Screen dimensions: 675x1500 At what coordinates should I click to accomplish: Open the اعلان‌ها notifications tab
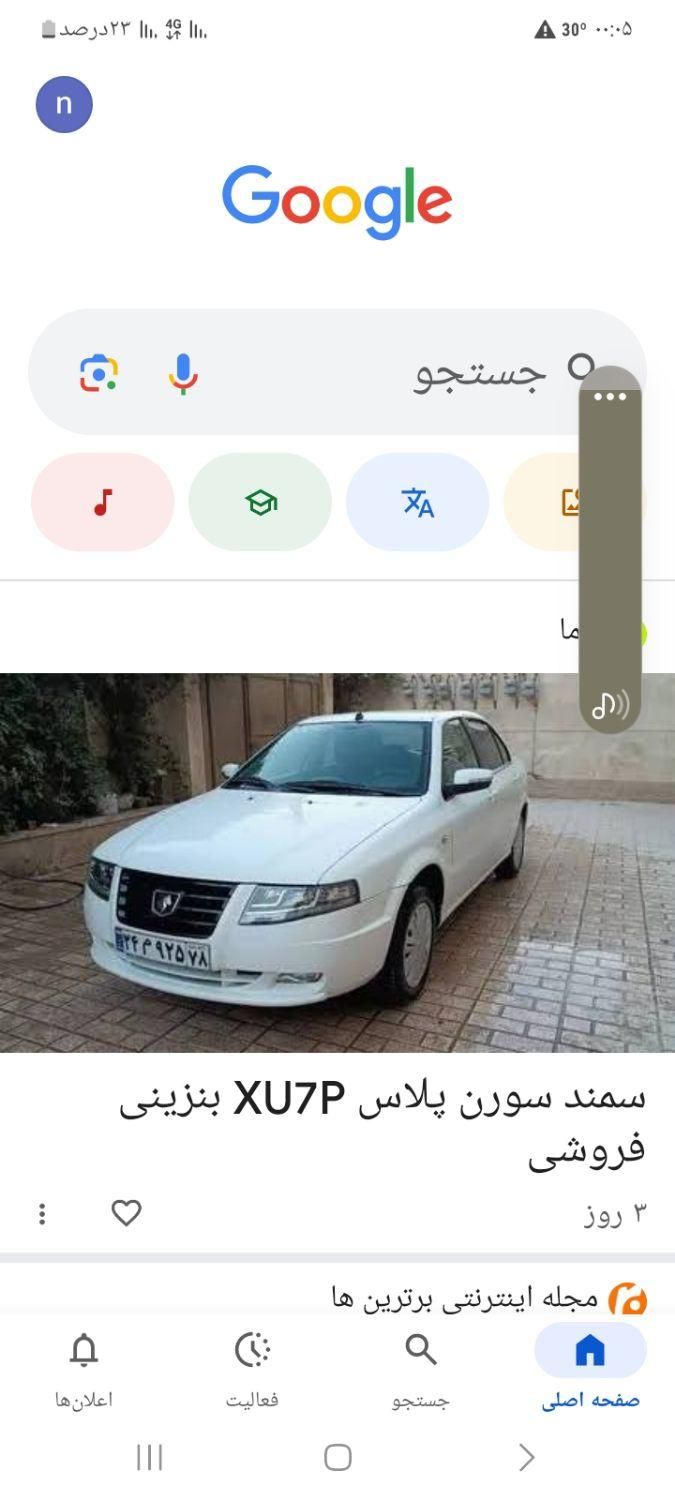84,1366
